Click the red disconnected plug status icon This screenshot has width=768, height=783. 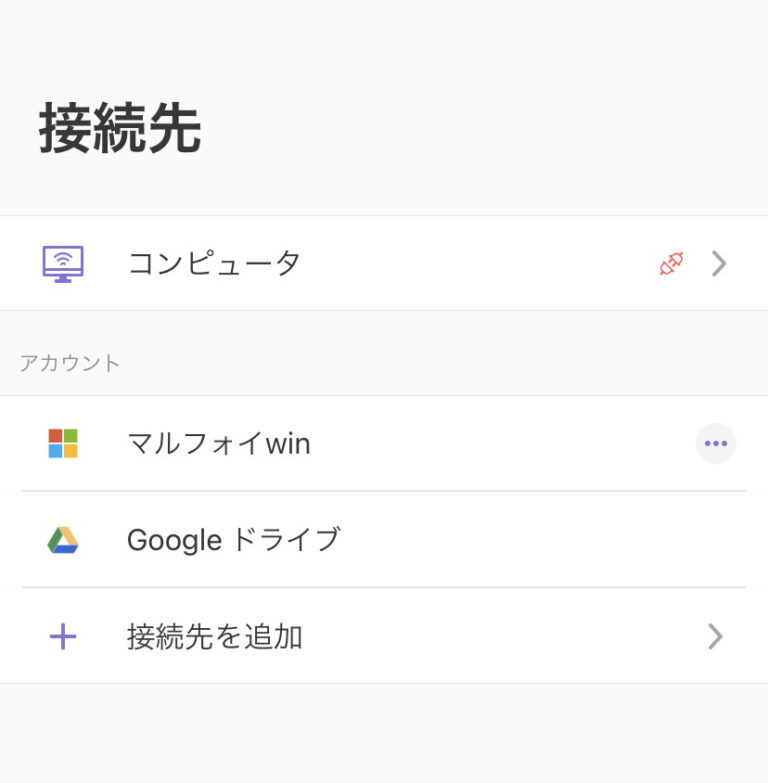(x=671, y=262)
